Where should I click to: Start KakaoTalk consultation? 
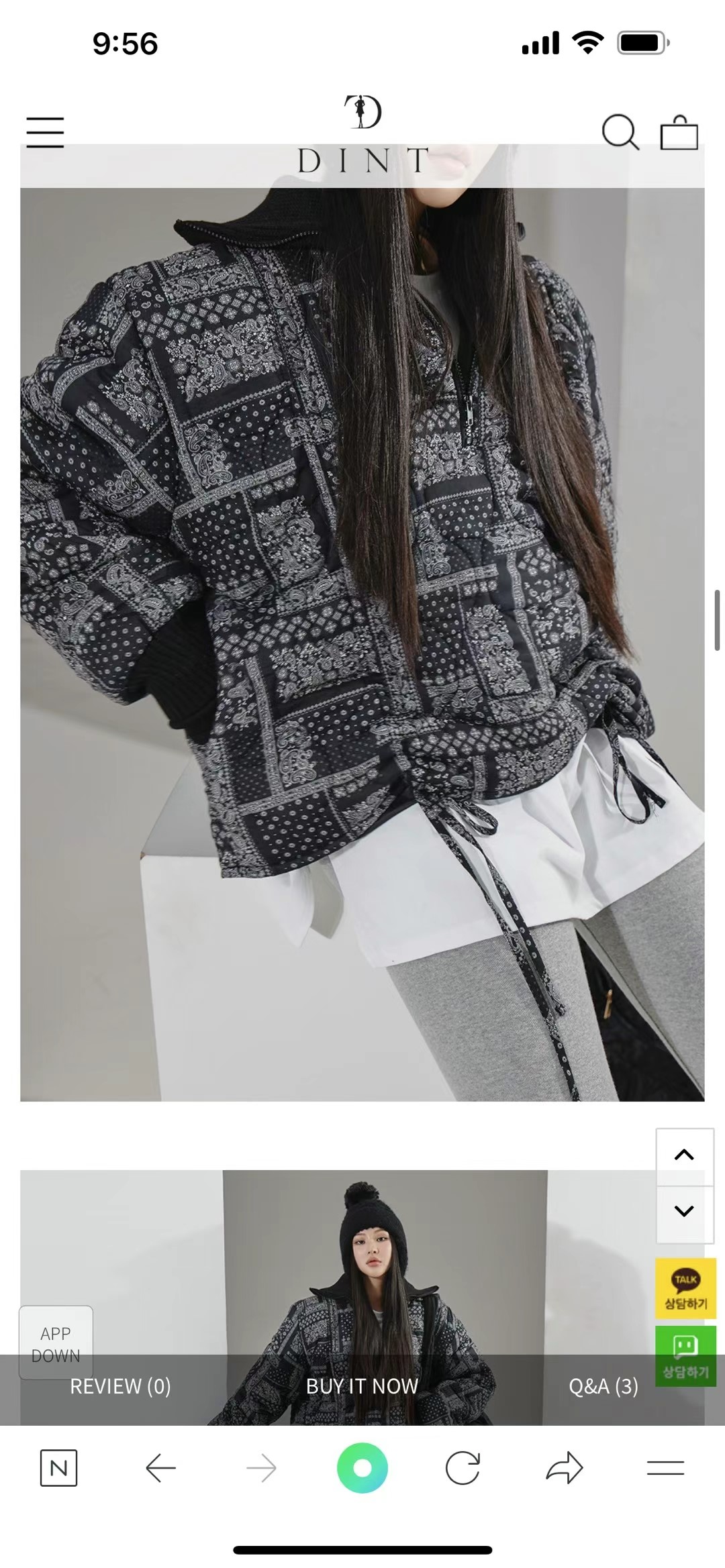685,1288
